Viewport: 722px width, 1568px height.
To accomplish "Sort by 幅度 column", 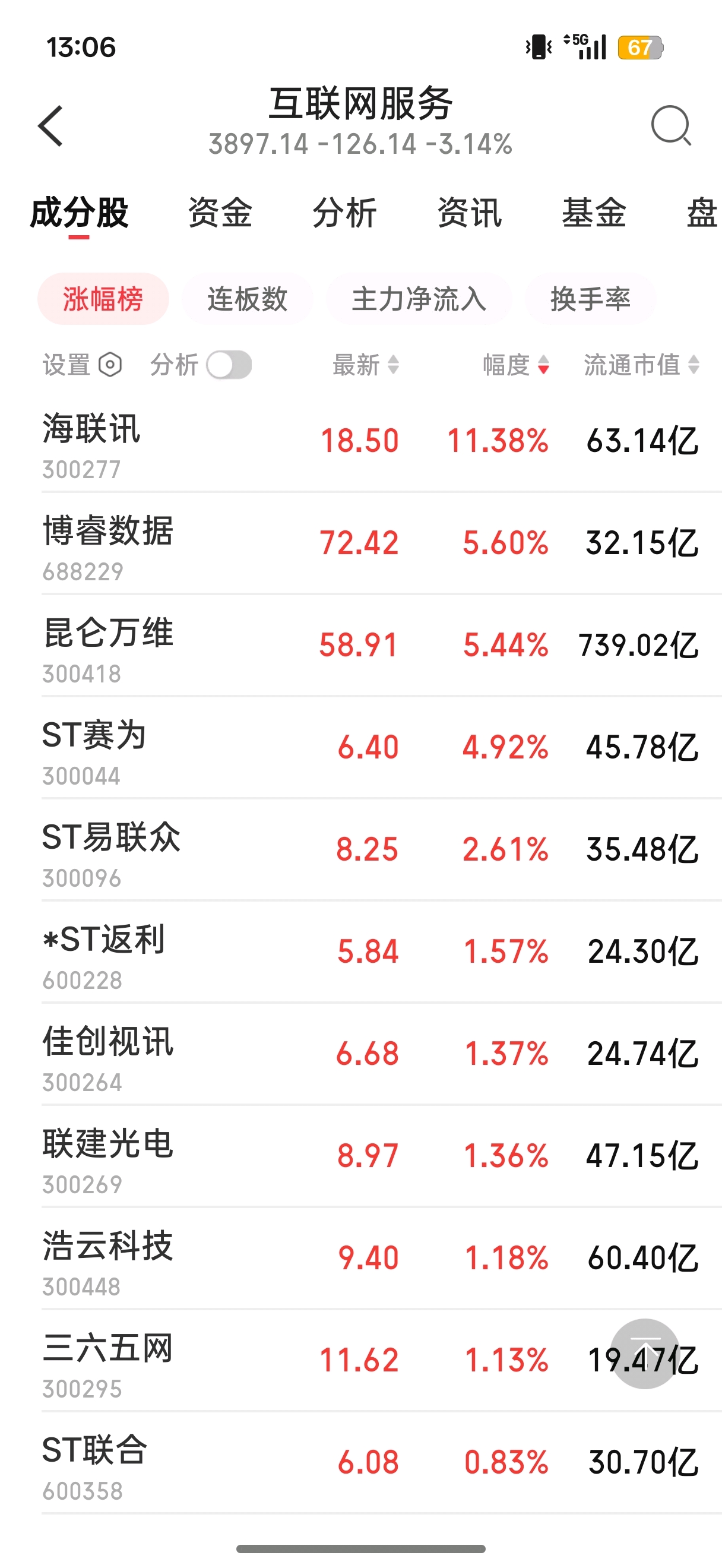I will pos(516,365).
